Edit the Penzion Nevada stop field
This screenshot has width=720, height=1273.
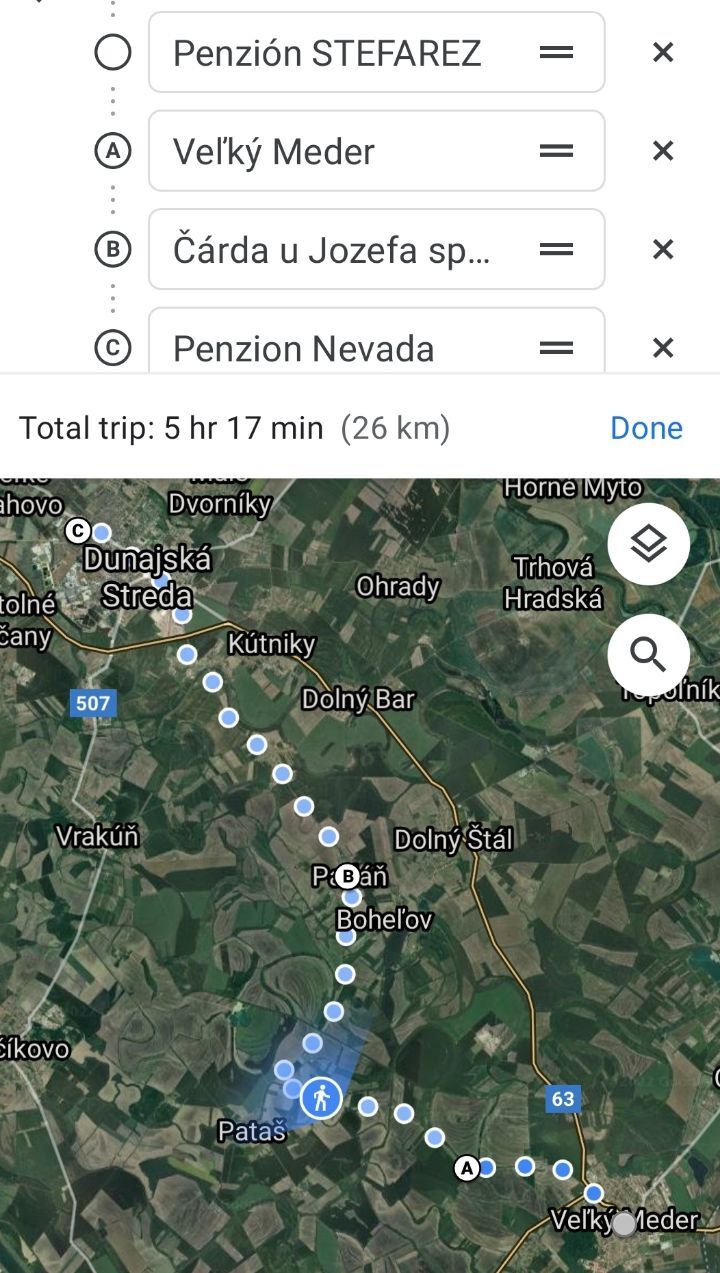pyautogui.click(x=340, y=347)
